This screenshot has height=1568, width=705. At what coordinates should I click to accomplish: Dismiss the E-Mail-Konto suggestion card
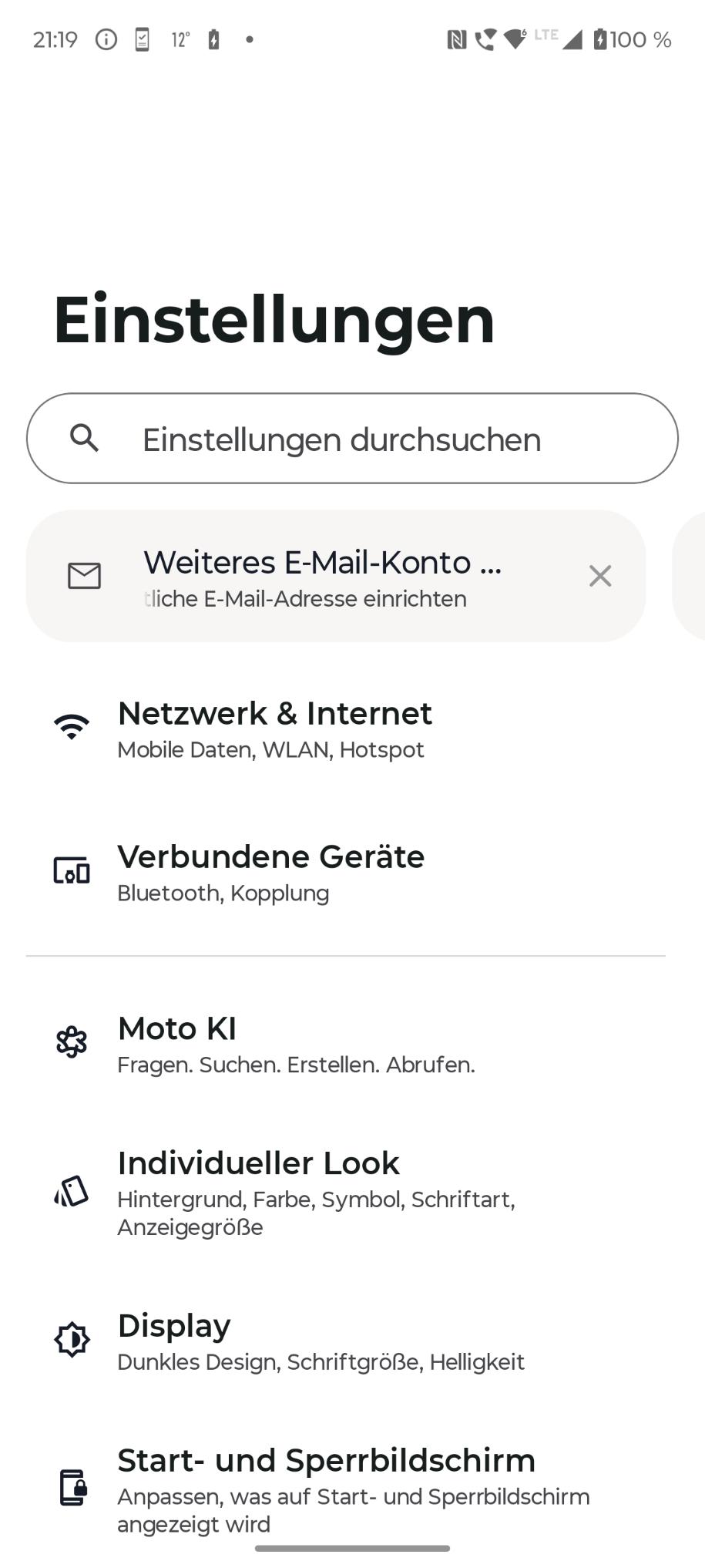coord(599,576)
